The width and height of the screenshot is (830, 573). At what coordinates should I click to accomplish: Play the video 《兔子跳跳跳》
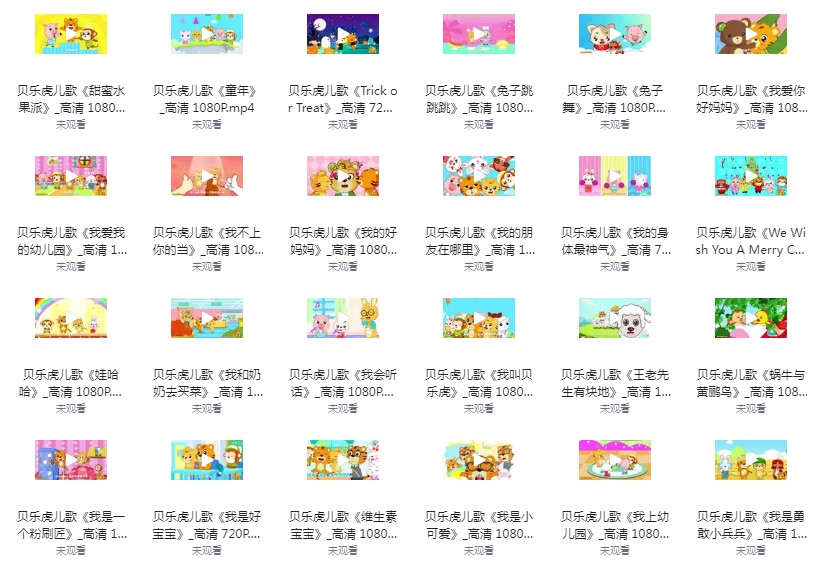[479, 34]
